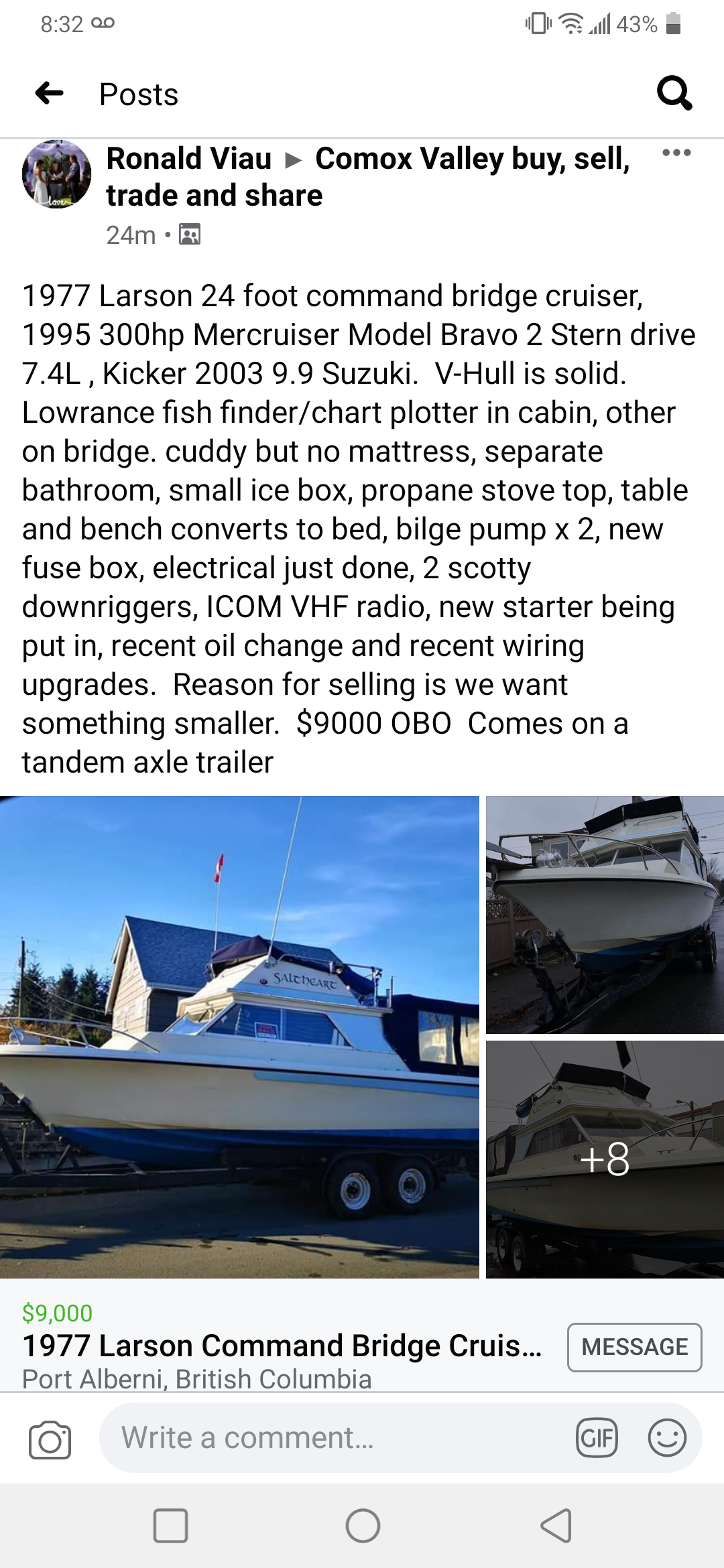
Task: Go back from the Posts screen
Action: [x=49, y=93]
